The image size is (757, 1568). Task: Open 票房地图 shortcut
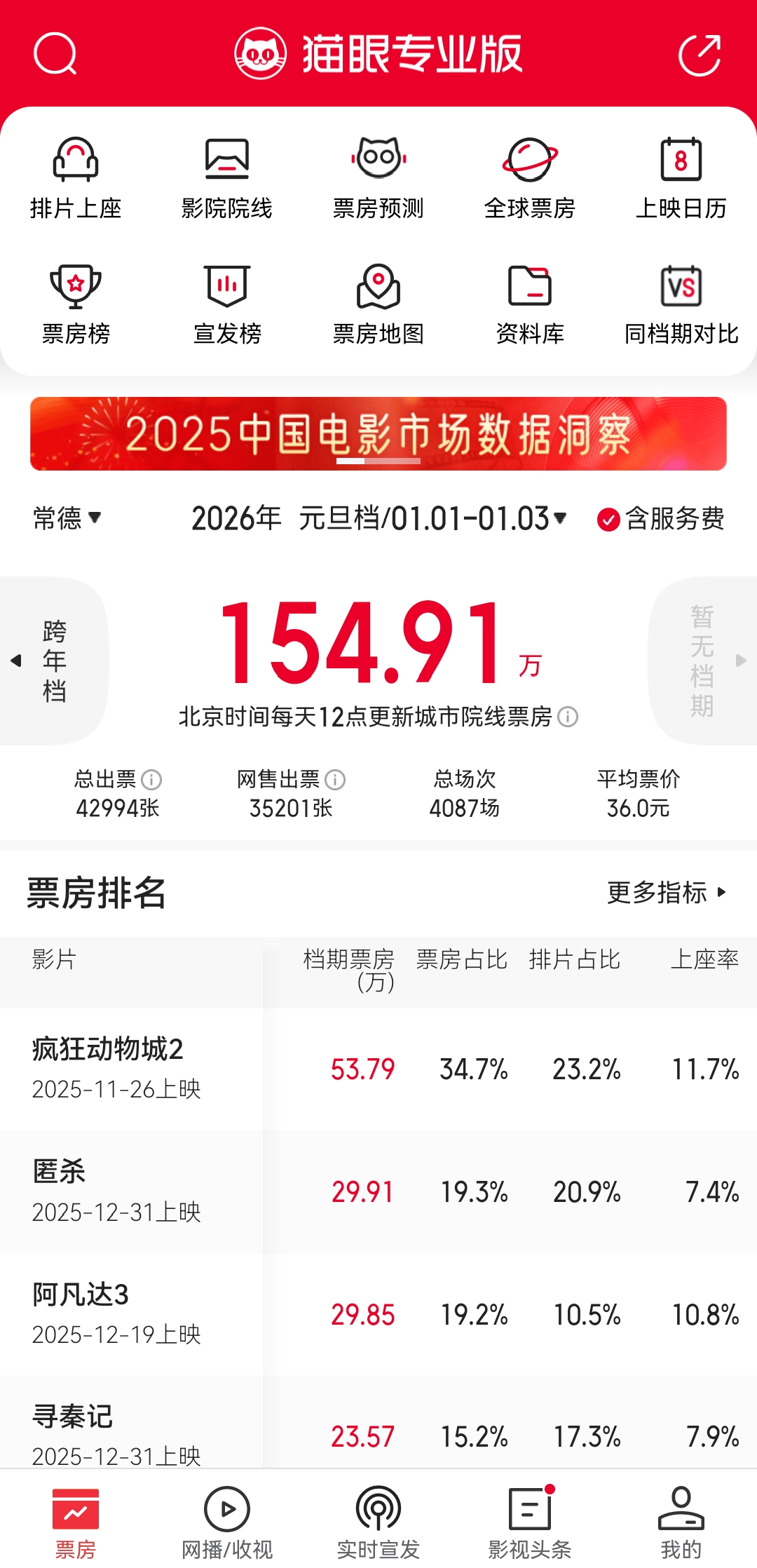coord(378,304)
